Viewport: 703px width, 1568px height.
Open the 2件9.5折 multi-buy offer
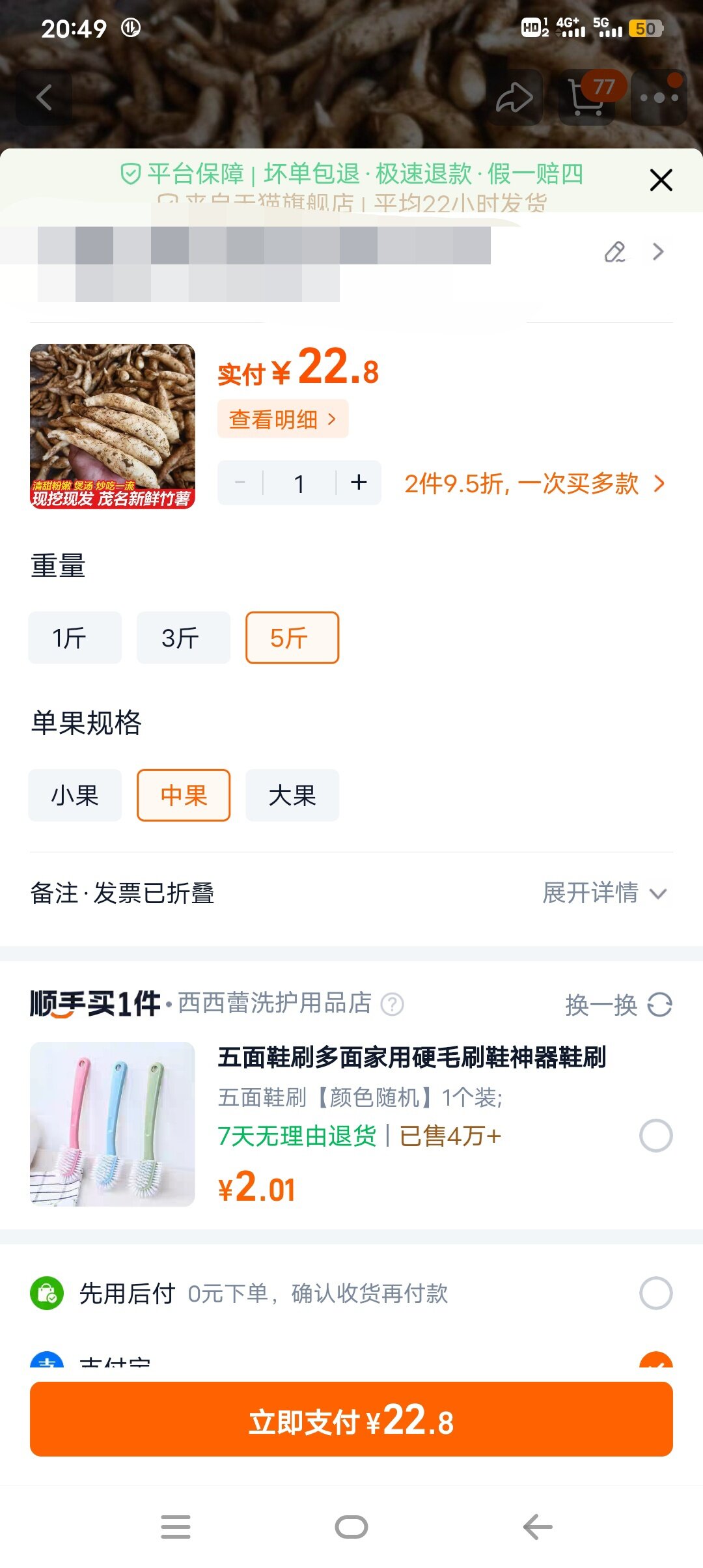[x=534, y=484]
